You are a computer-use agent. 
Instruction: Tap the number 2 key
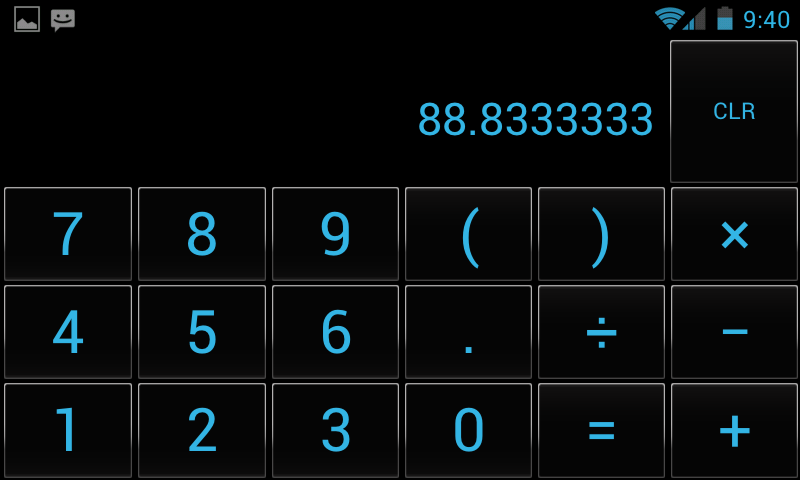pos(202,430)
